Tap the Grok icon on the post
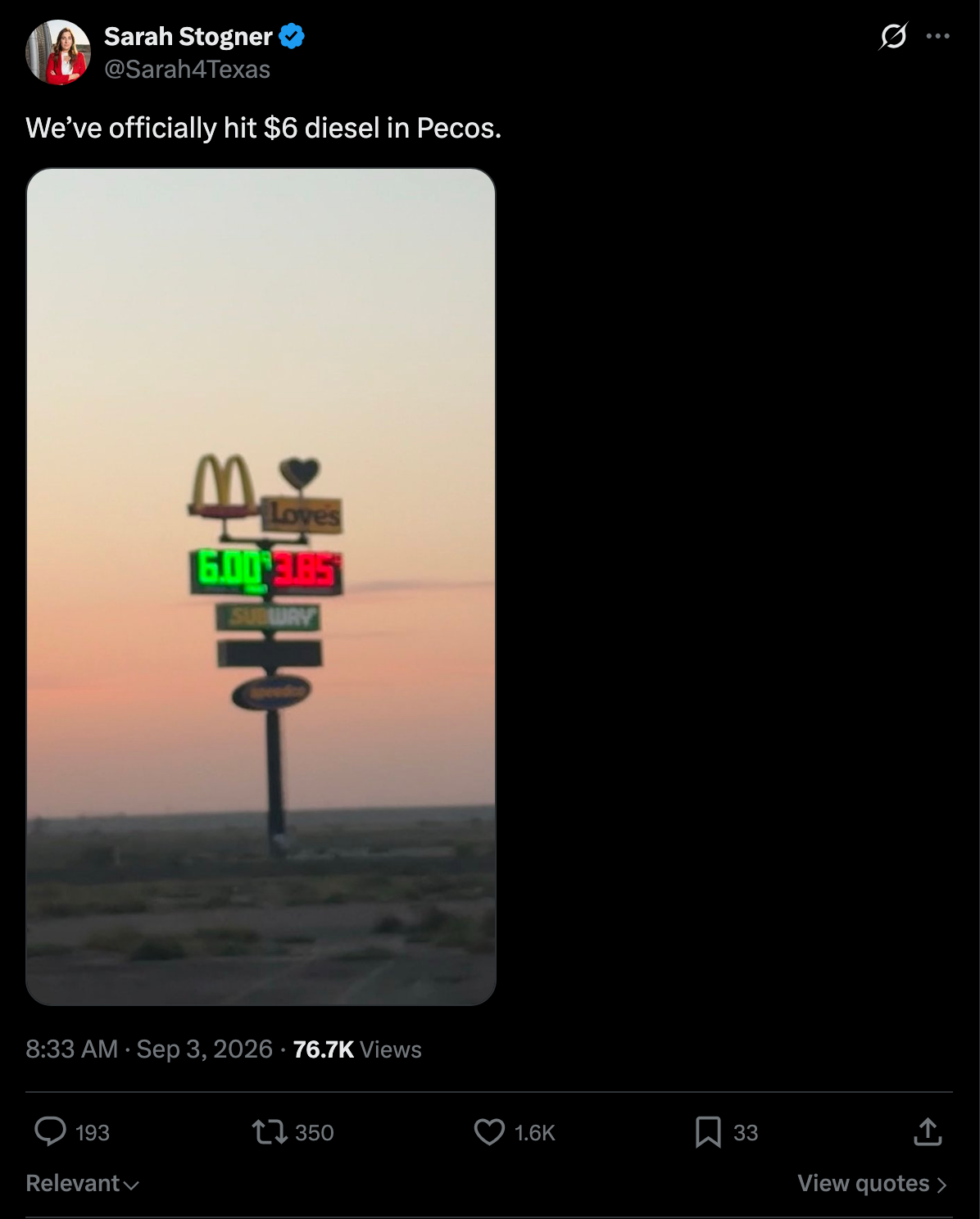The image size is (980, 1219). click(x=893, y=36)
